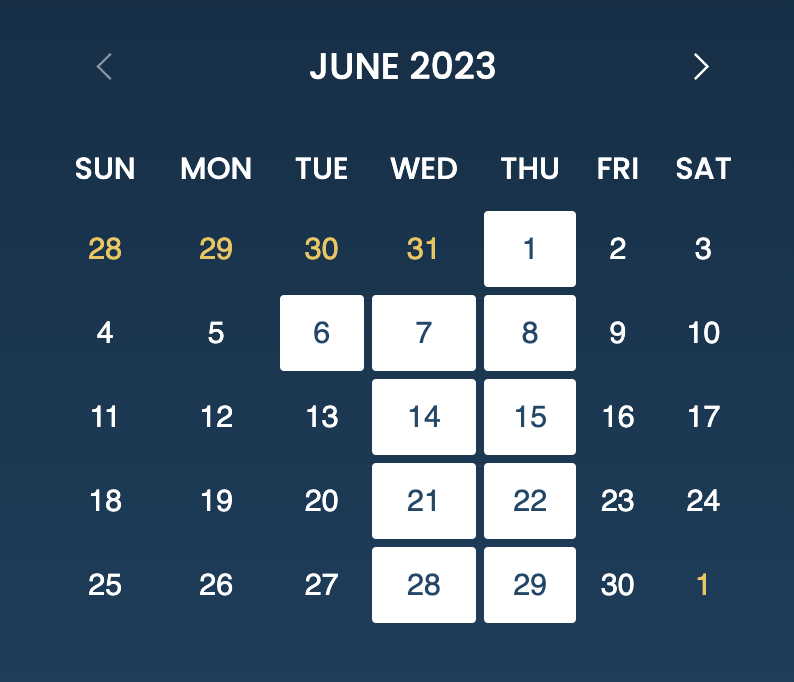Choose June 15
The height and width of the screenshot is (682, 794).
pos(529,417)
